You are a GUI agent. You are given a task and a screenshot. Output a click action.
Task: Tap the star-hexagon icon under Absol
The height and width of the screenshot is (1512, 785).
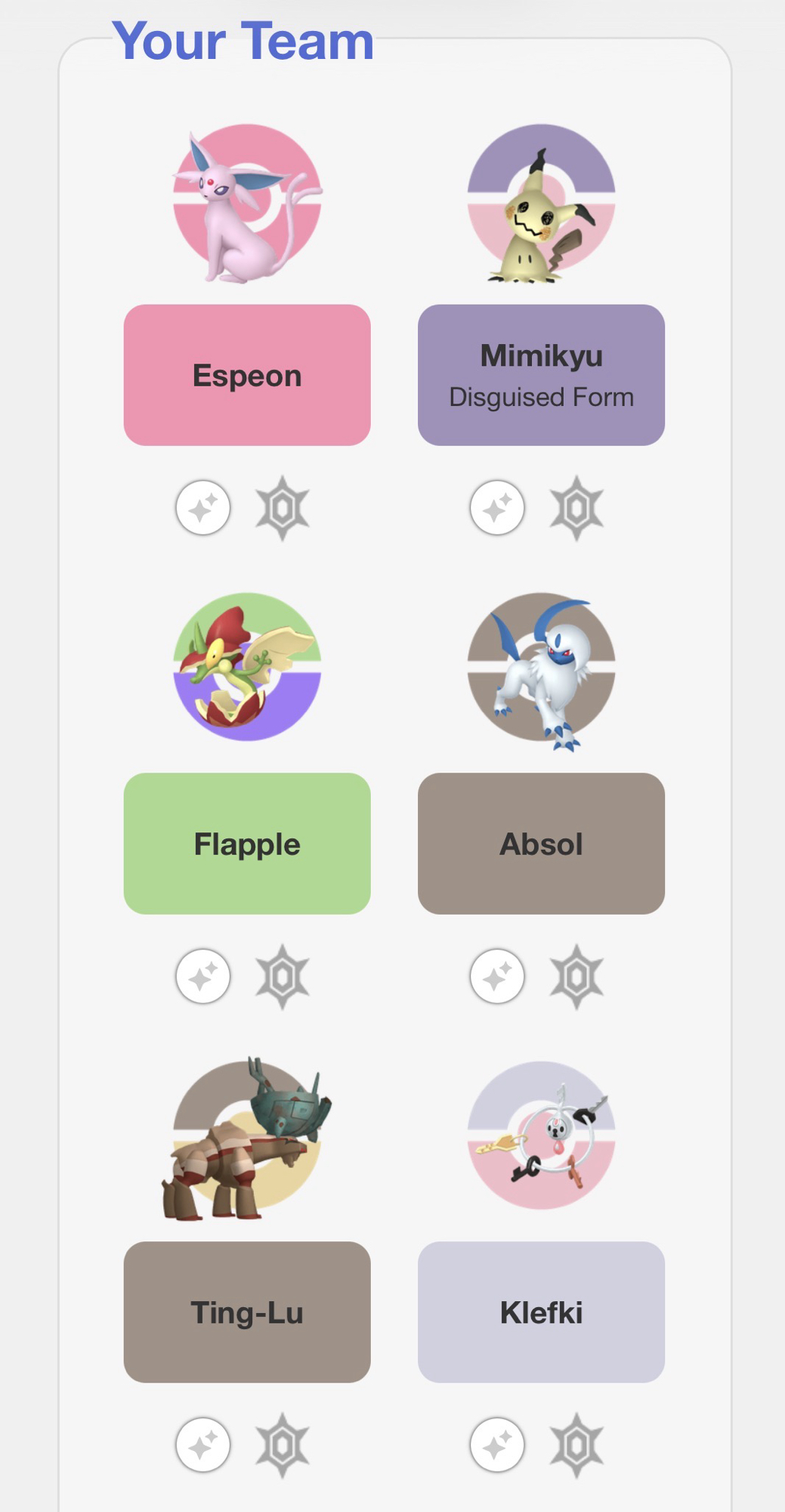[x=576, y=977]
